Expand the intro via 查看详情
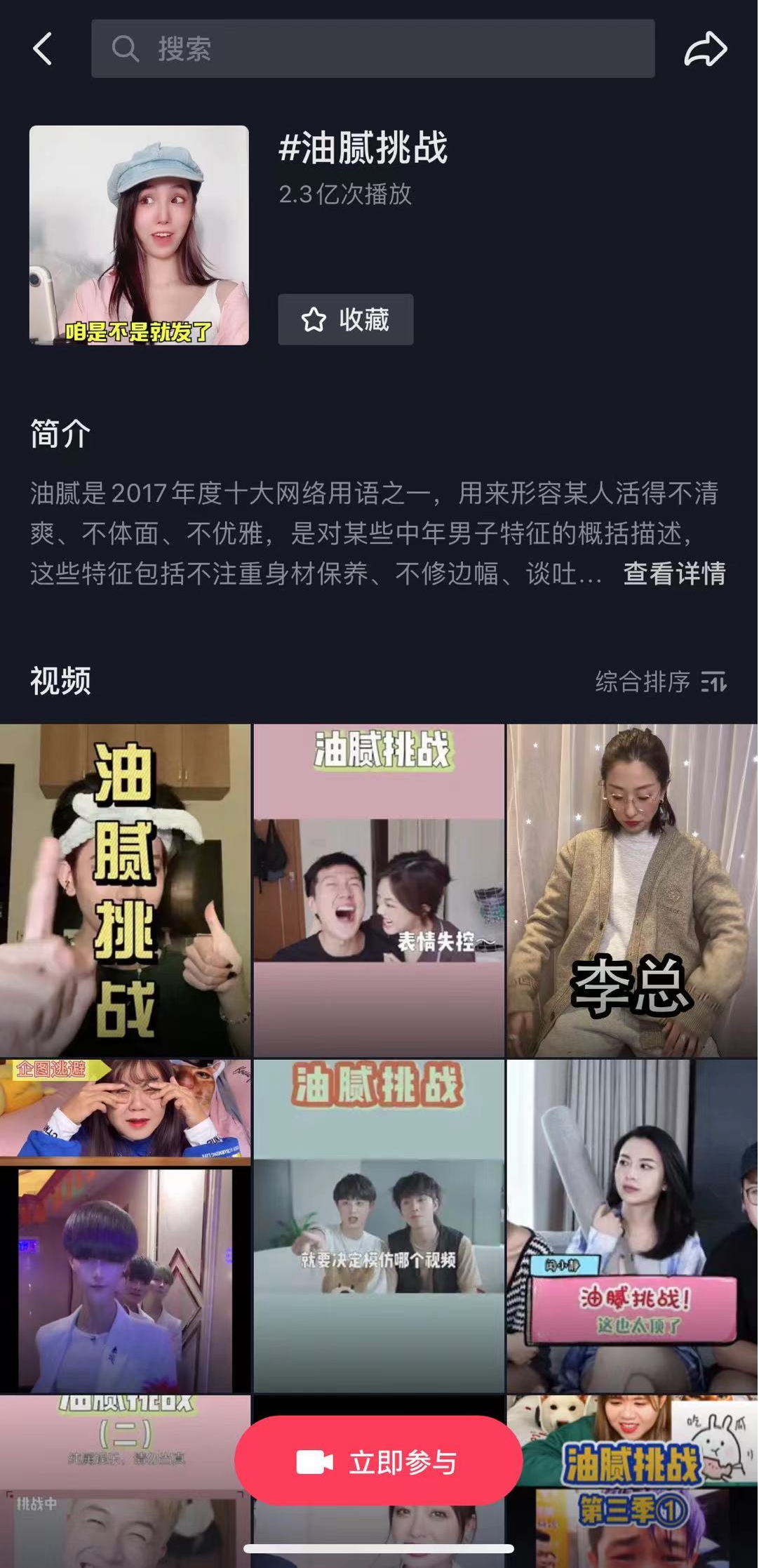The image size is (759, 1568). click(x=674, y=573)
